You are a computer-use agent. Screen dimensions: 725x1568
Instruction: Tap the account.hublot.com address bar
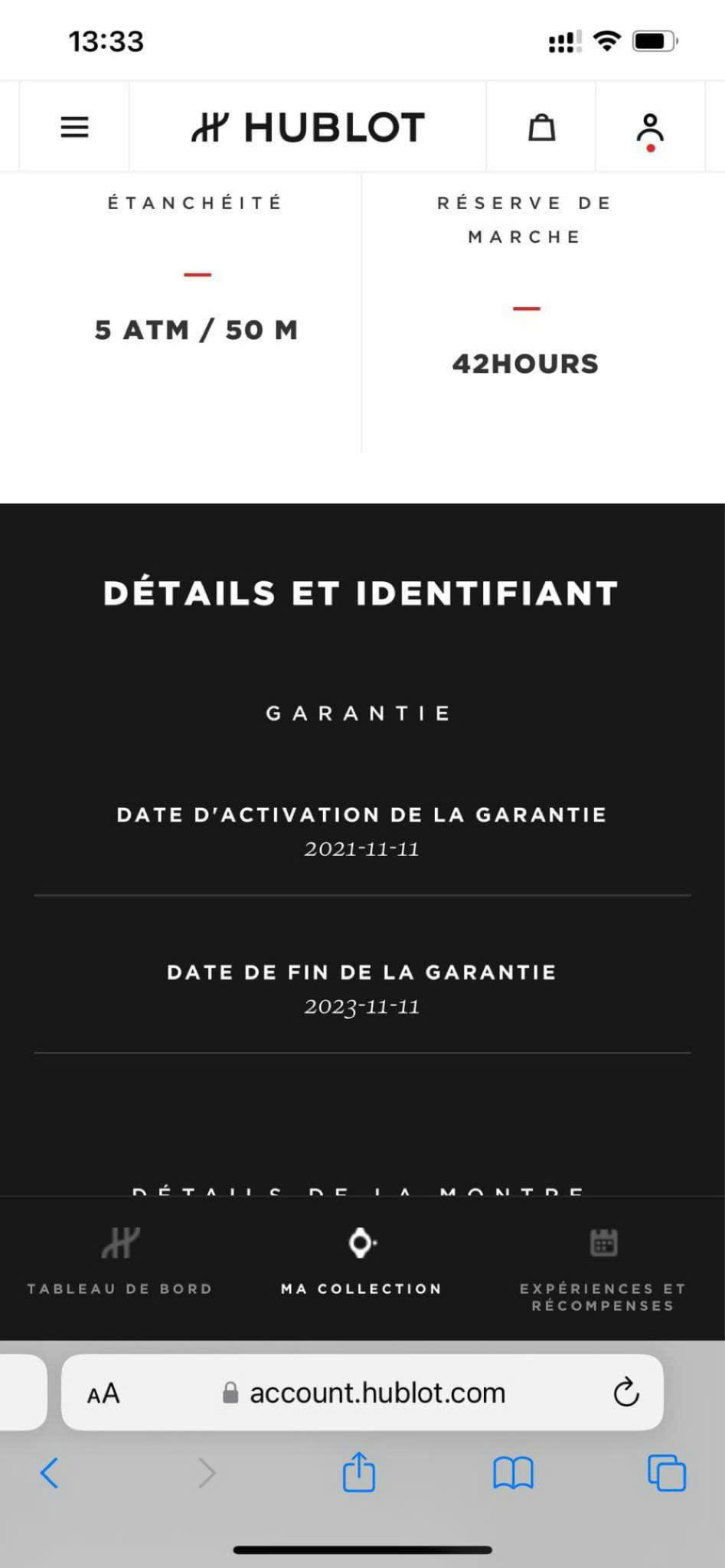(363, 1393)
